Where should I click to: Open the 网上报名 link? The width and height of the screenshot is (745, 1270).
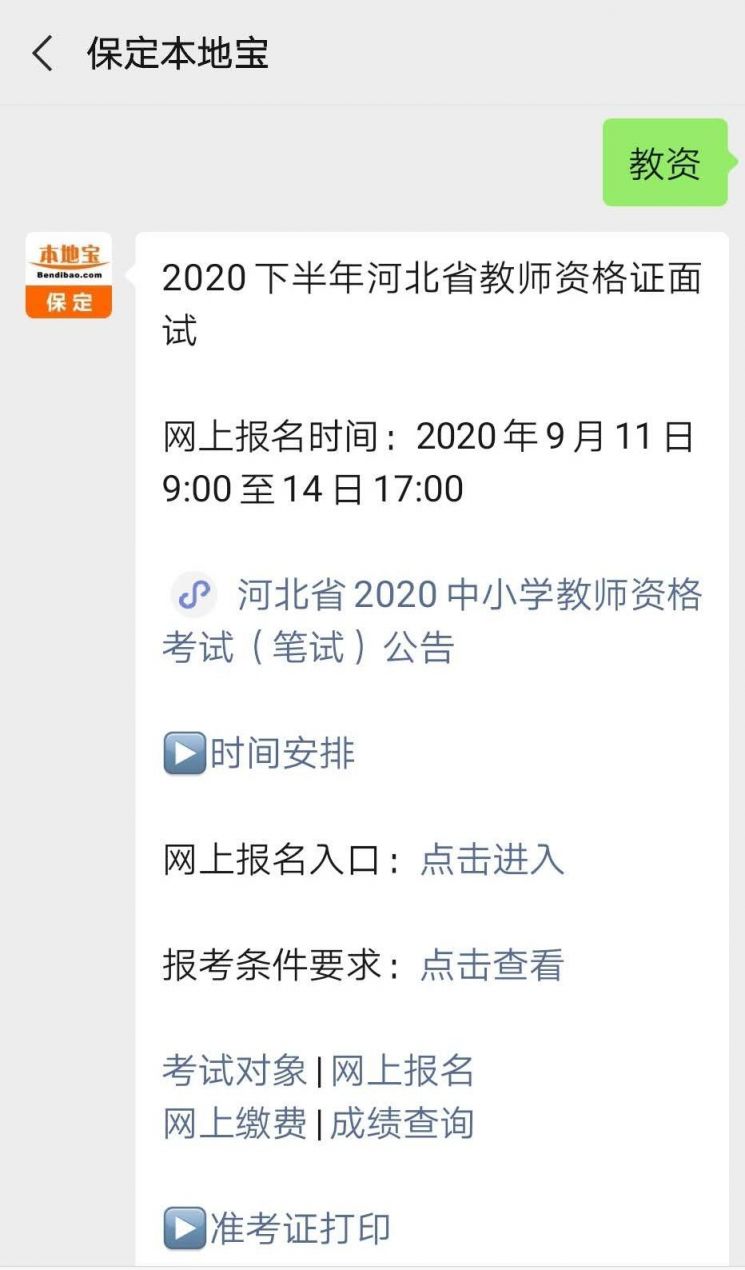[x=402, y=1071]
